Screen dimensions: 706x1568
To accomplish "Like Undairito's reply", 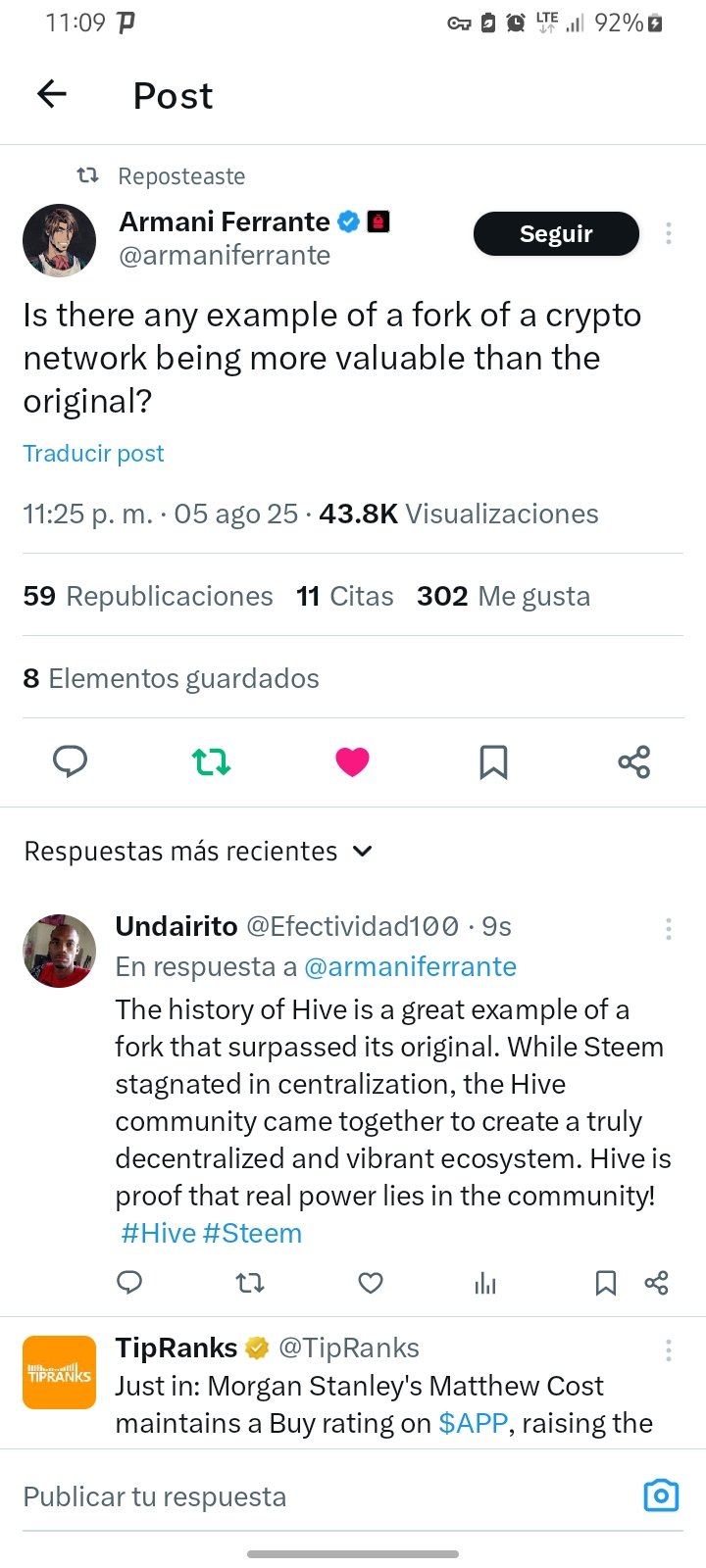I will [371, 1283].
